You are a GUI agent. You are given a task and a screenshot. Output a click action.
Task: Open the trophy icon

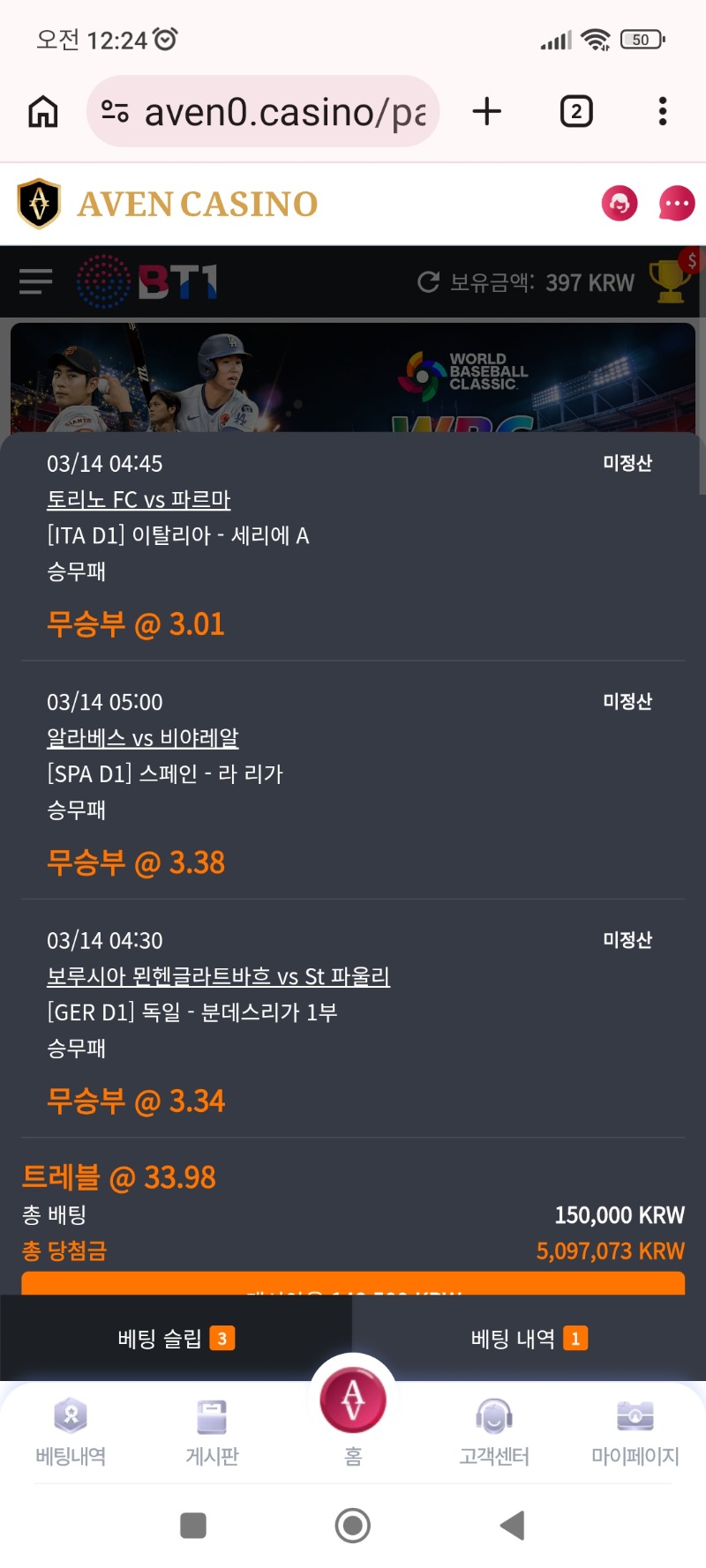click(670, 280)
